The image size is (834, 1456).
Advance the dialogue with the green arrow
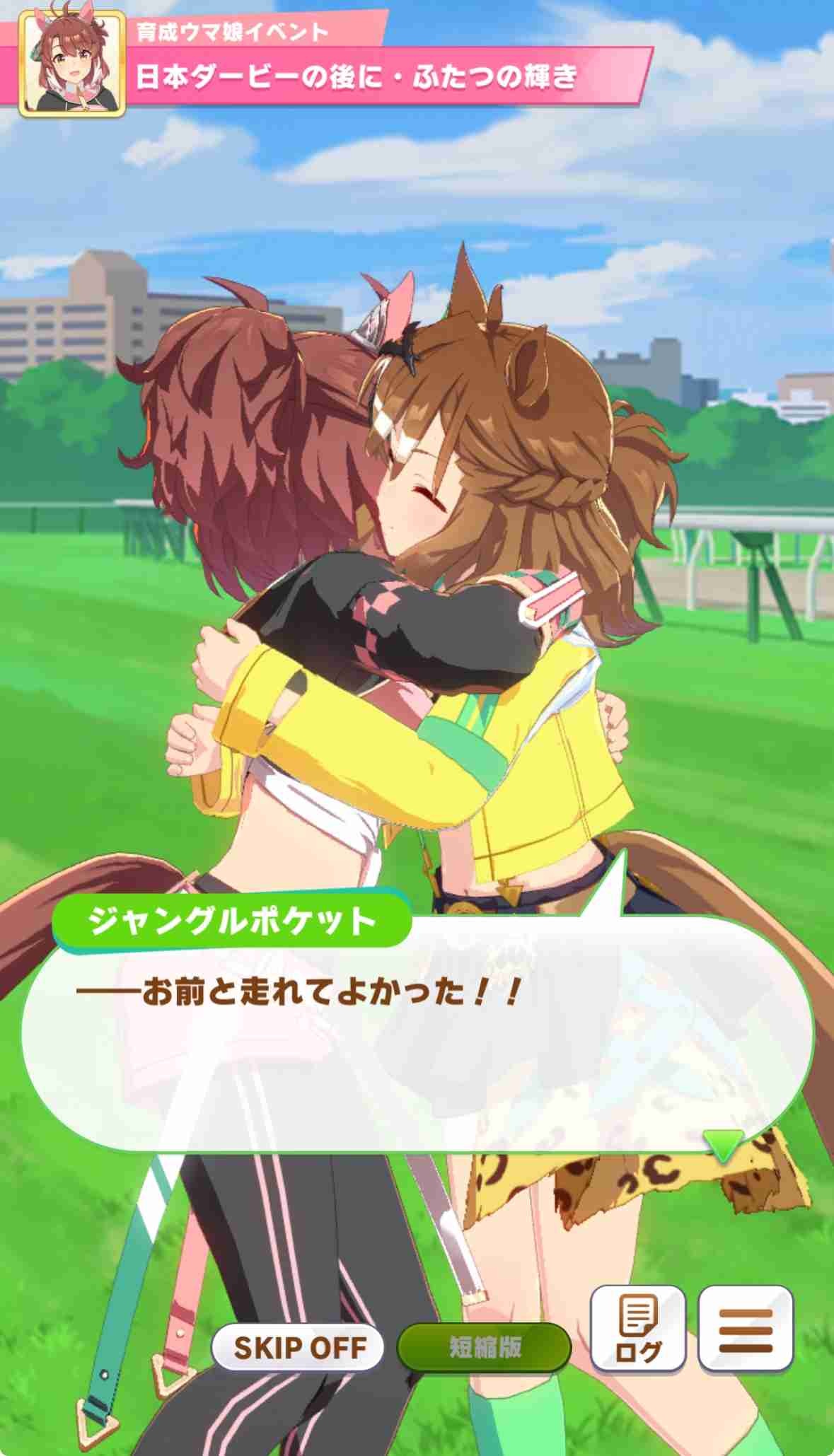click(723, 1144)
